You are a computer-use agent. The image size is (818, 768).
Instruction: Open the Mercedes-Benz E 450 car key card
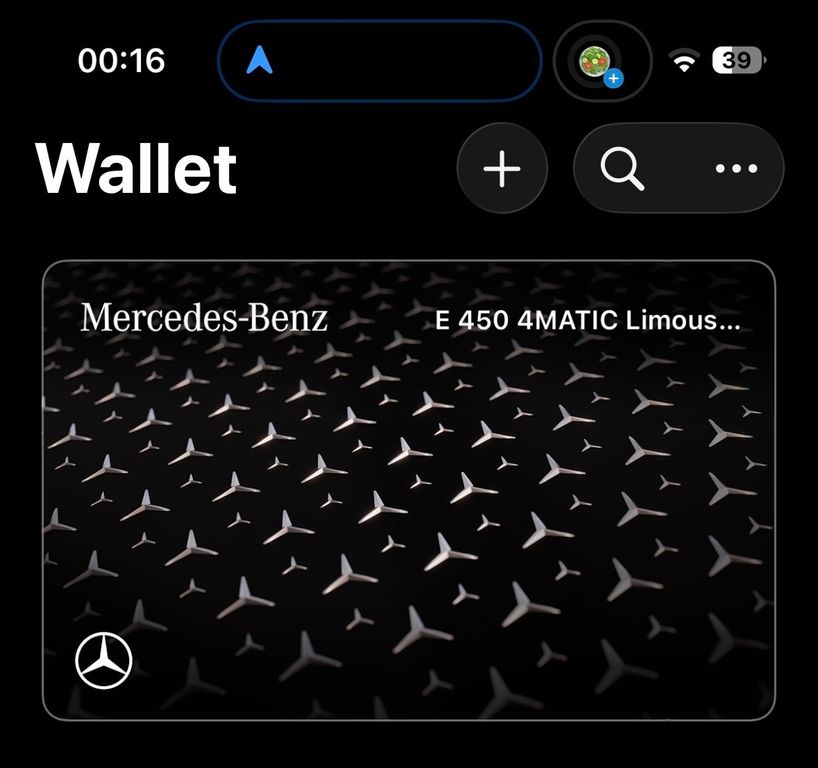tap(408, 490)
